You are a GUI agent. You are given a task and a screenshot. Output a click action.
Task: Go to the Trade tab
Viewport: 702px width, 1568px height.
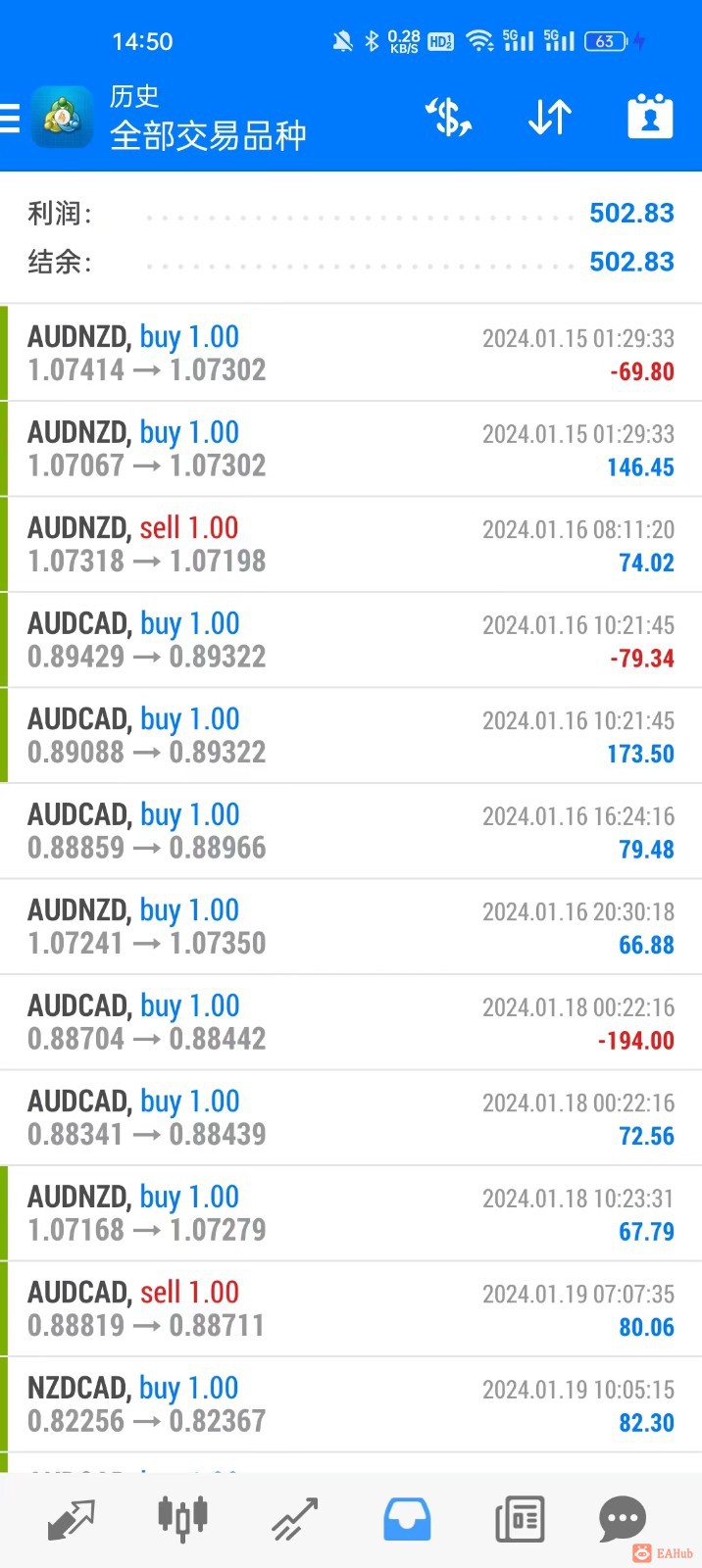click(295, 1519)
